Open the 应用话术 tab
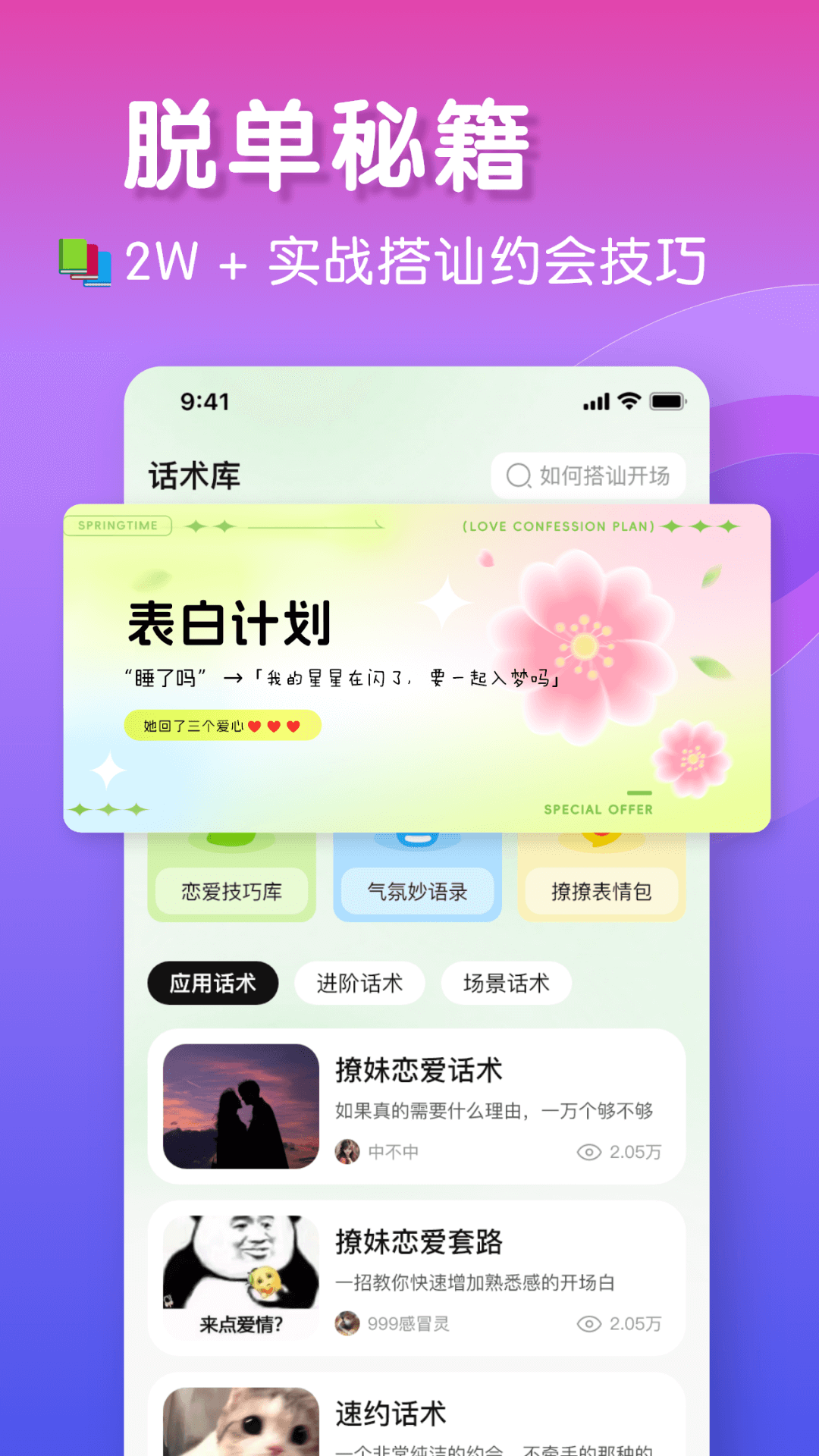 click(213, 982)
